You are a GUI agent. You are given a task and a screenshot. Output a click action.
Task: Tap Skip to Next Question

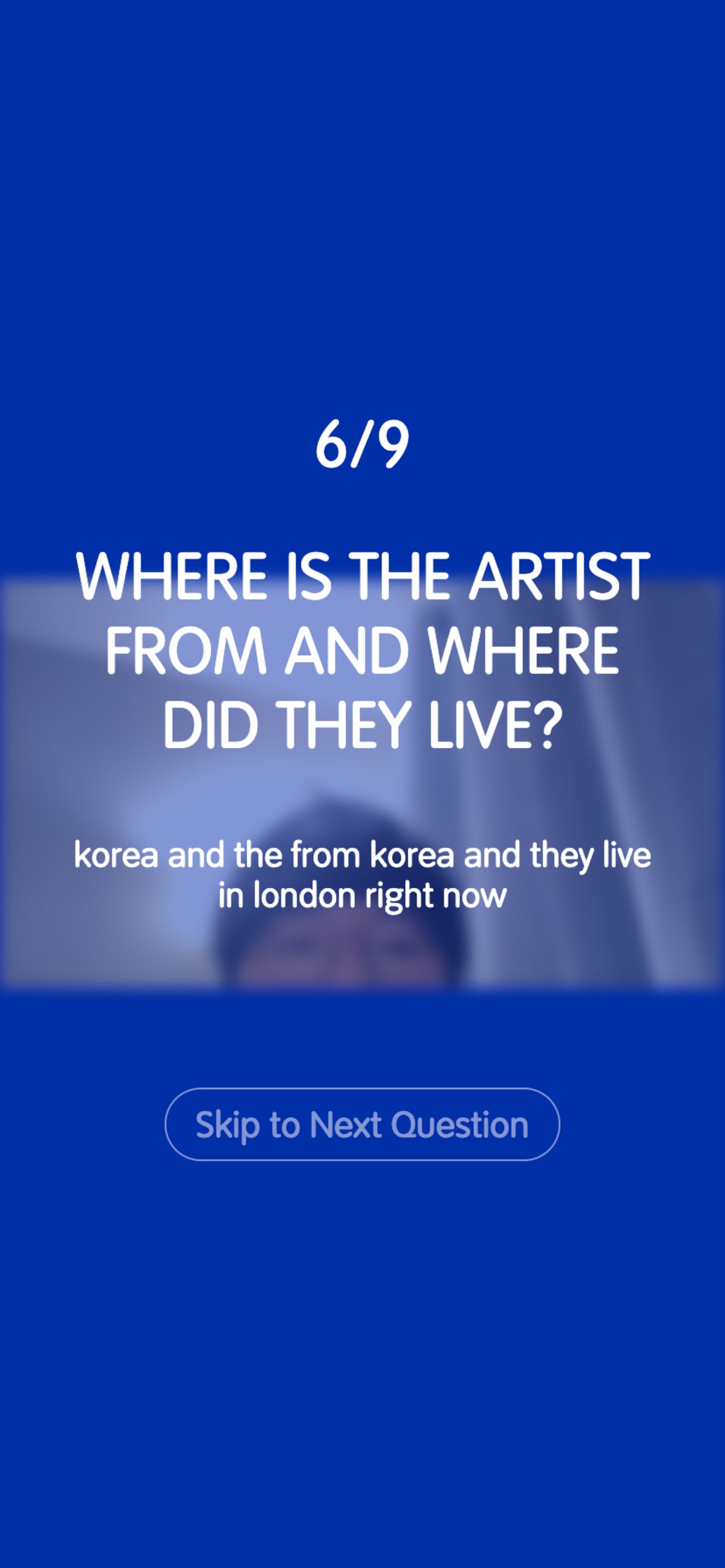[x=362, y=1124]
